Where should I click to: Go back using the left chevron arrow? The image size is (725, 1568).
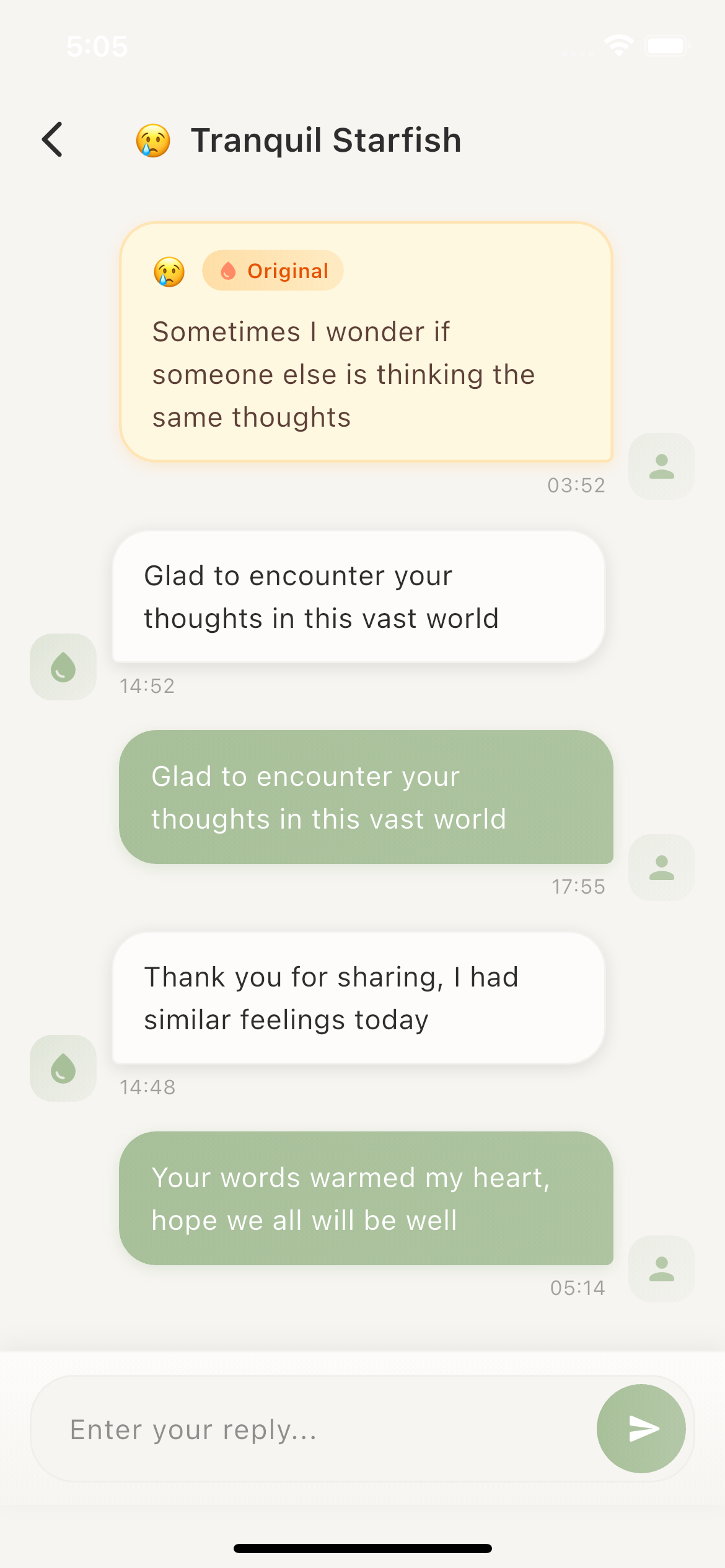point(53,140)
